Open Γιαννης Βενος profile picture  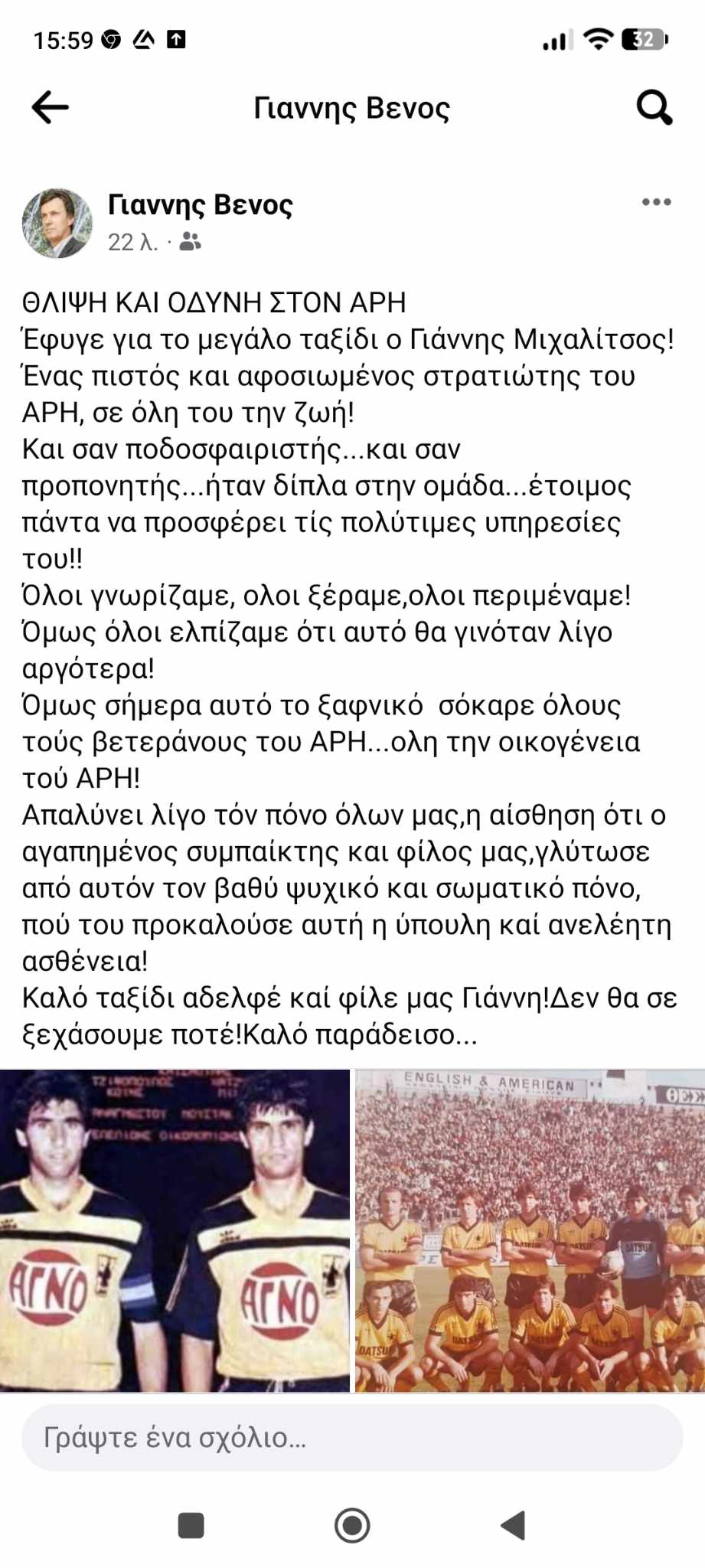coord(57,224)
